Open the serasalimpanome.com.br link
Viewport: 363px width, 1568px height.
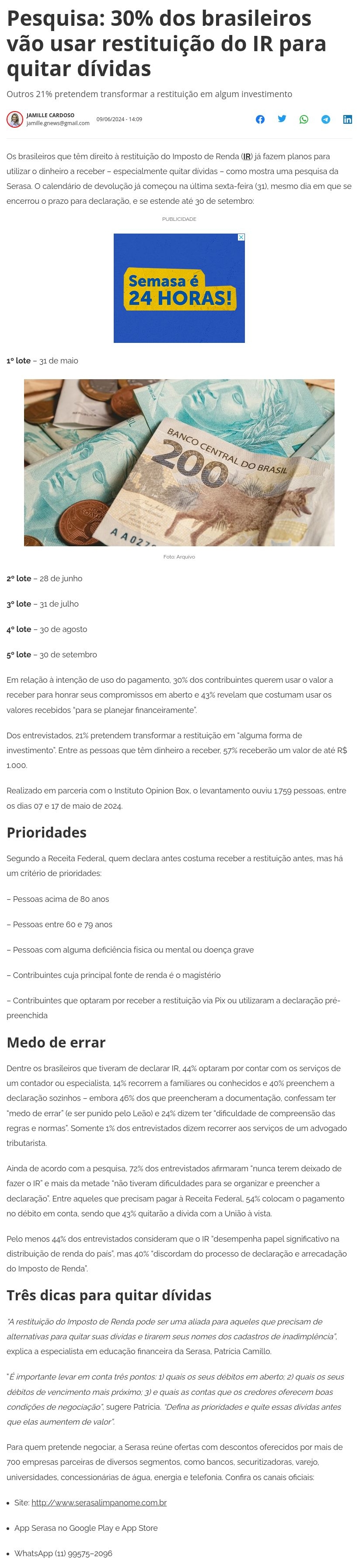tap(99, 1502)
